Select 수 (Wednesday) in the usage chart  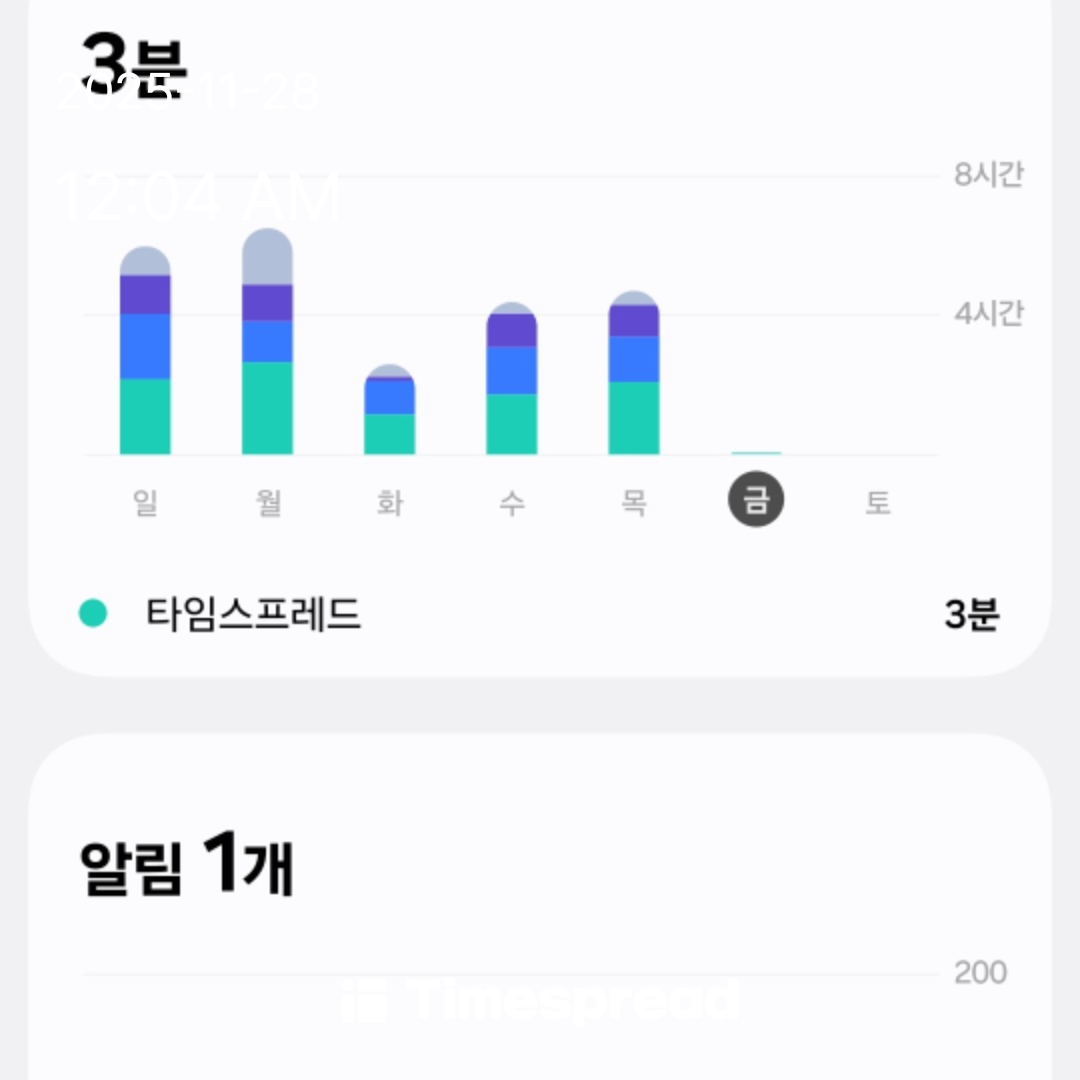tap(511, 501)
